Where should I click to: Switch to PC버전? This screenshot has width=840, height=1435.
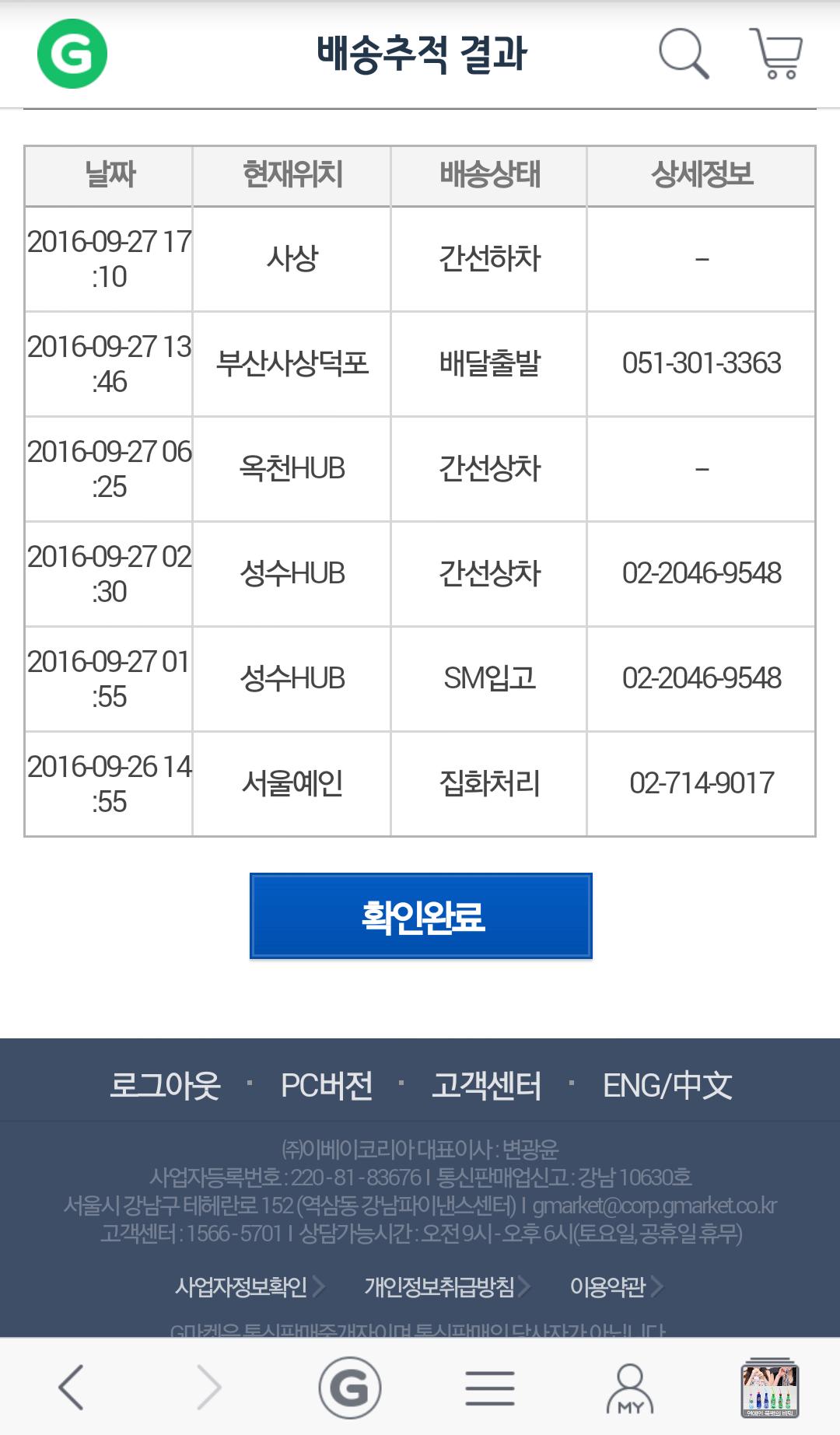coord(327,1085)
